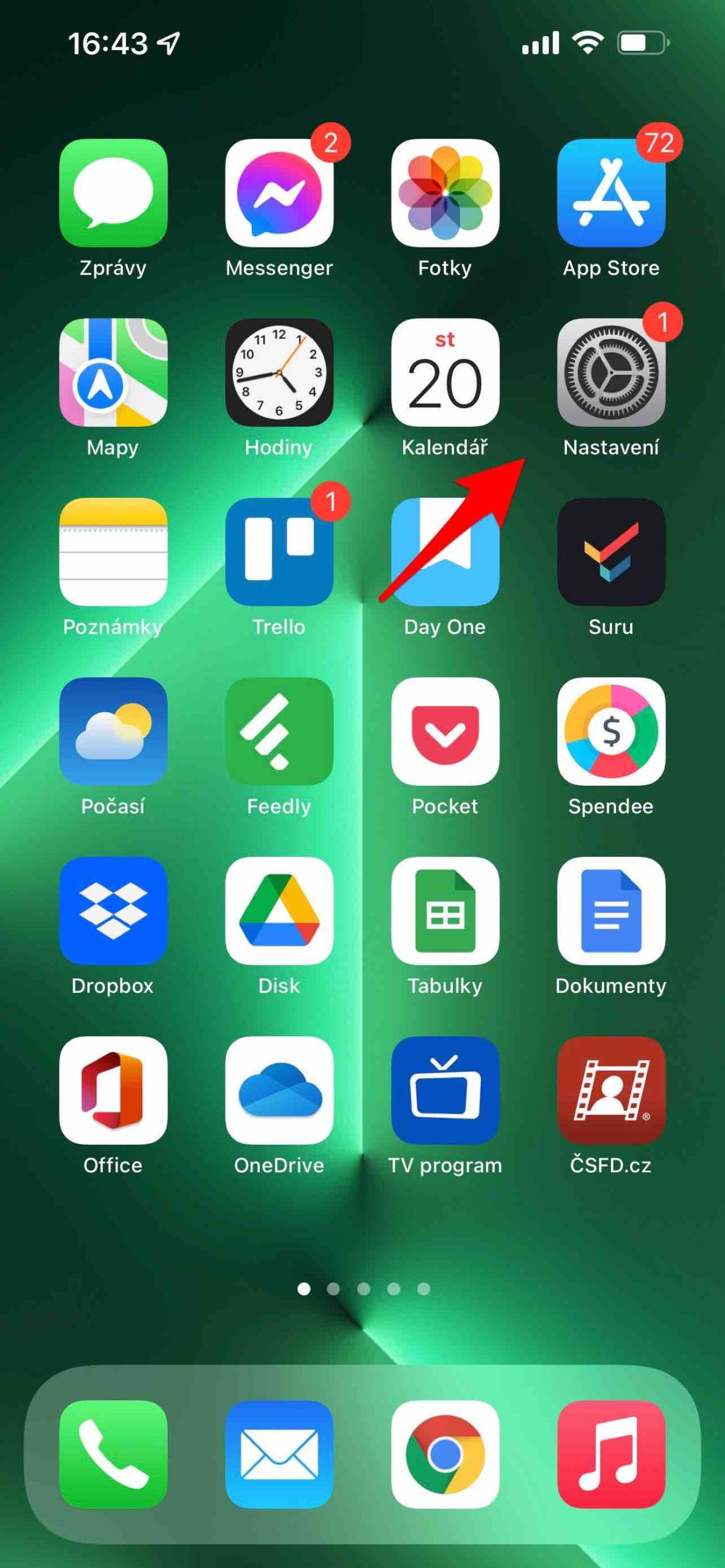Launch Mapy maps app
Image resolution: width=725 pixels, height=1568 pixels.
click(x=113, y=372)
